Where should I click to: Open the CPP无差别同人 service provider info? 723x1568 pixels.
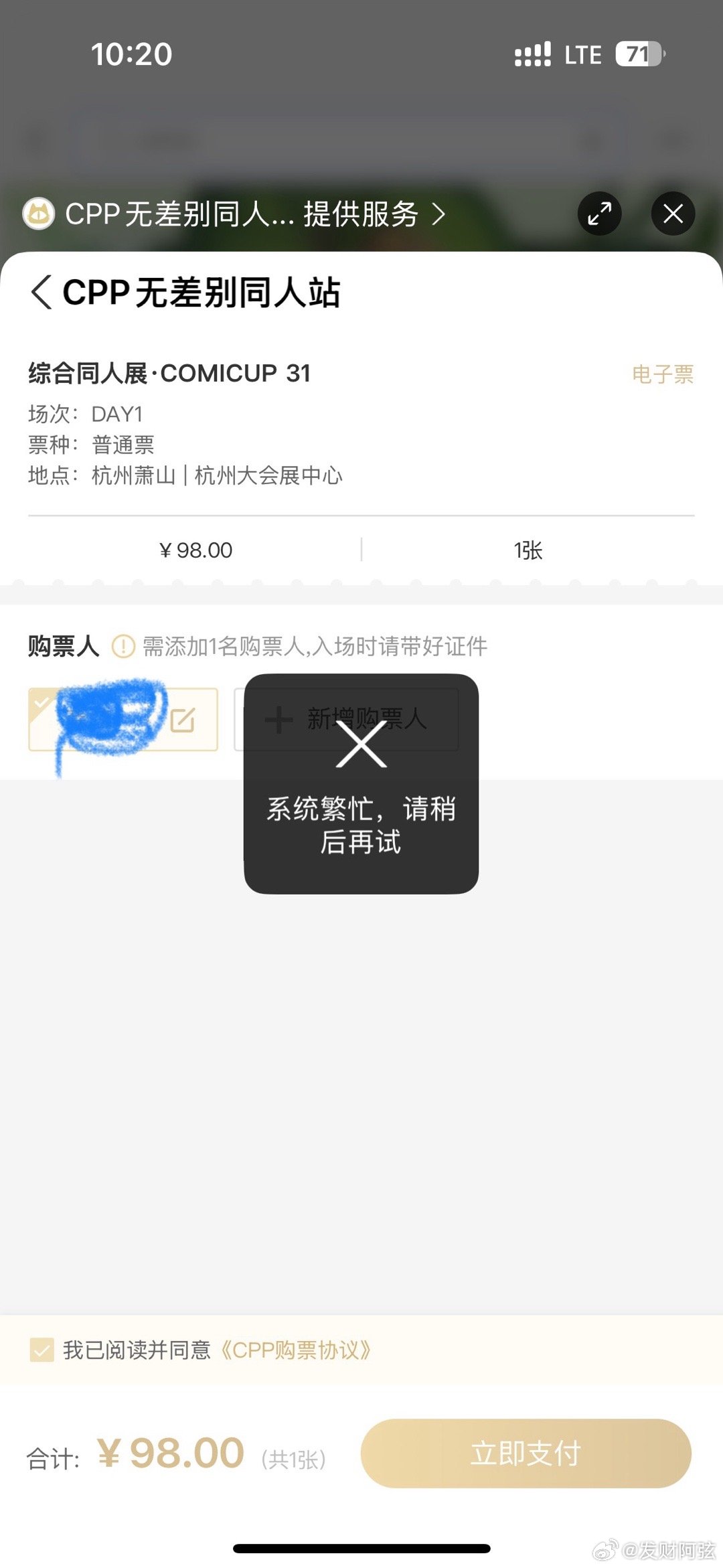tap(234, 214)
